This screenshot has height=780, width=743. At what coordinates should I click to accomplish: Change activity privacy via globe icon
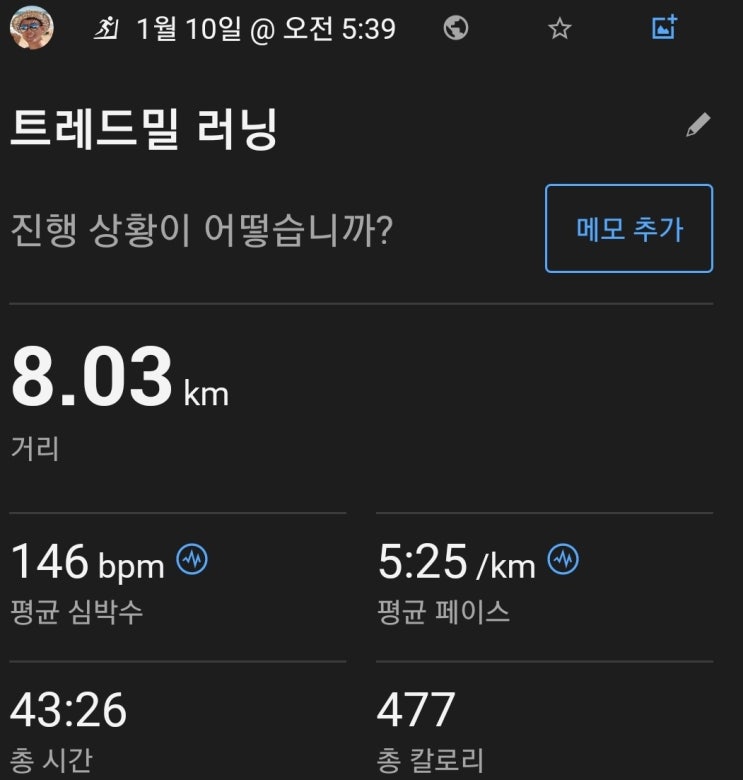tap(456, 28)
